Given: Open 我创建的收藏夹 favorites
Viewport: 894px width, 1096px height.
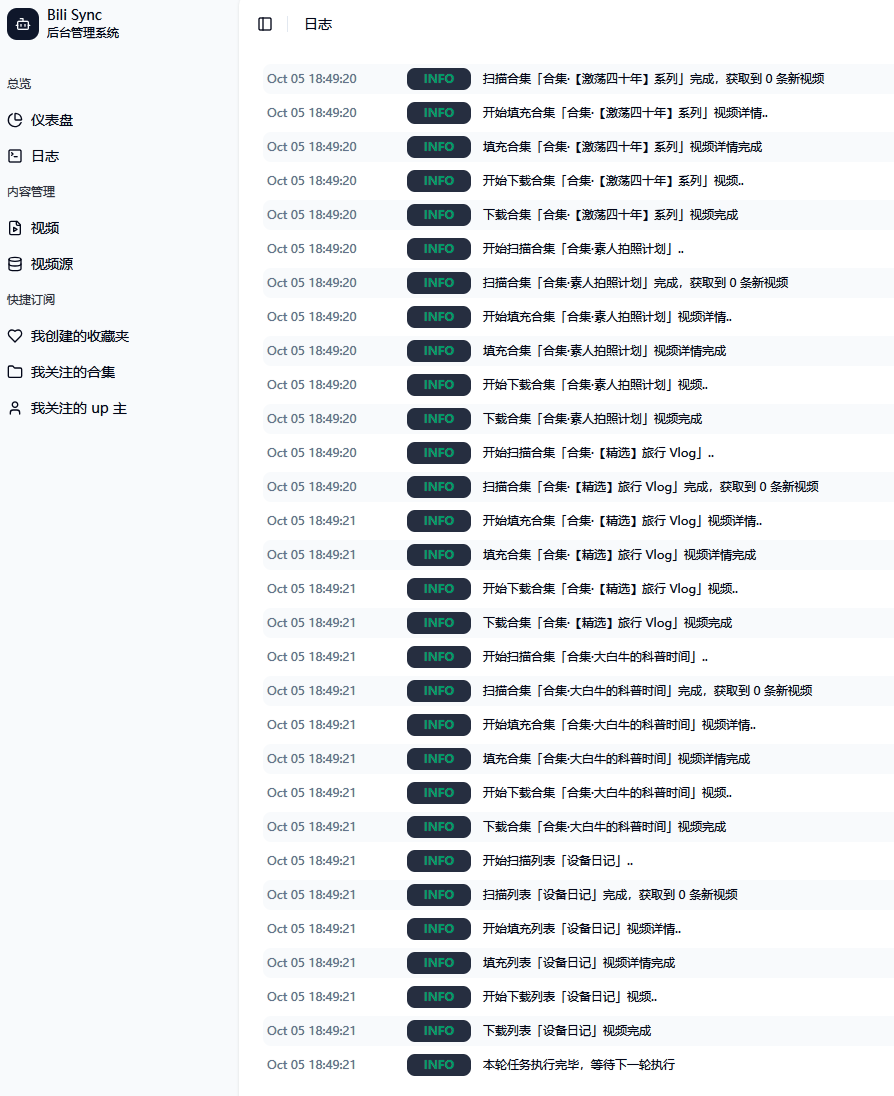Looking at the screenshot, I should coord(80,336).
